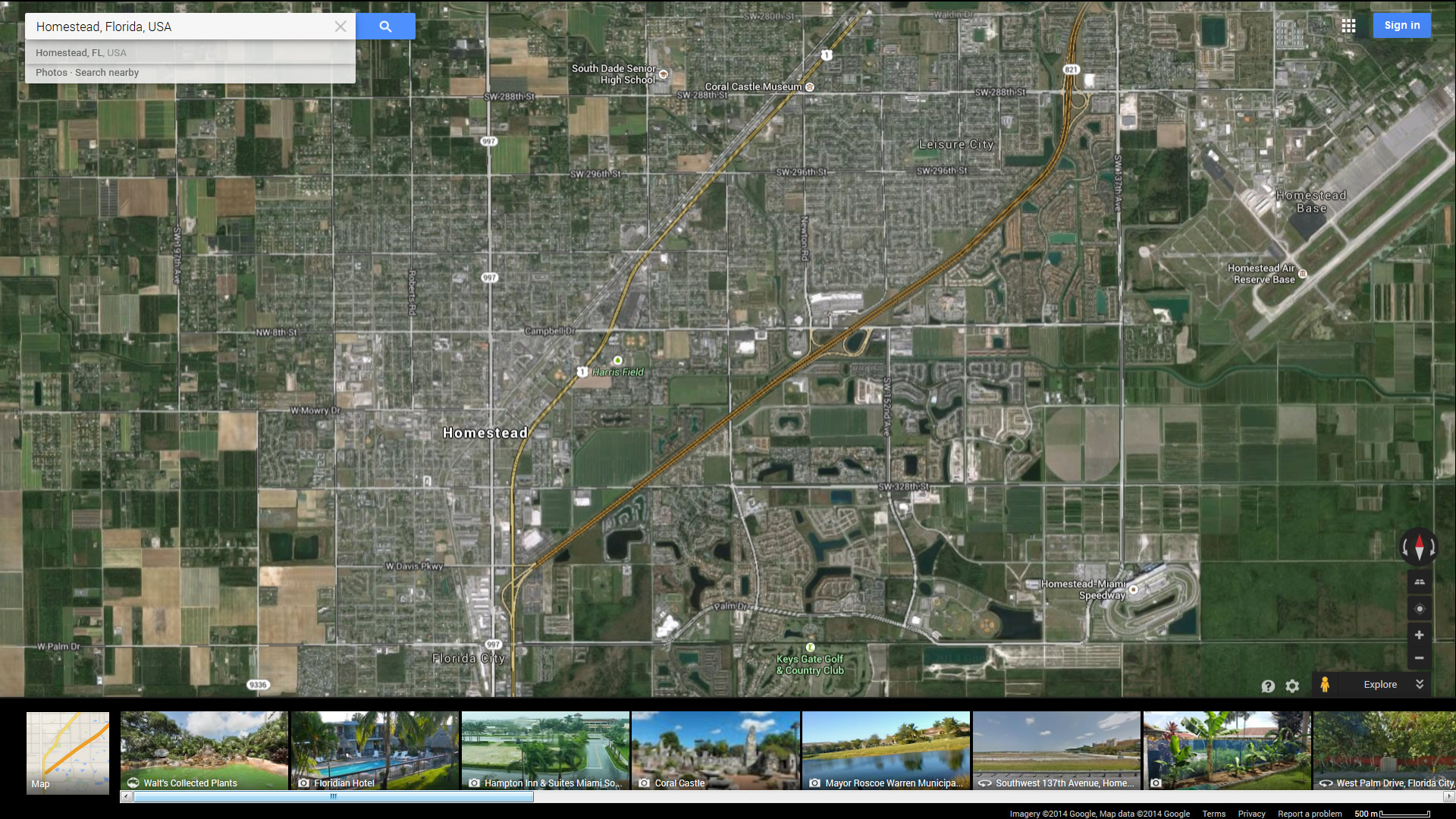Open the Google apps grid
1456x819 pixels.
tap(1348, 26)
